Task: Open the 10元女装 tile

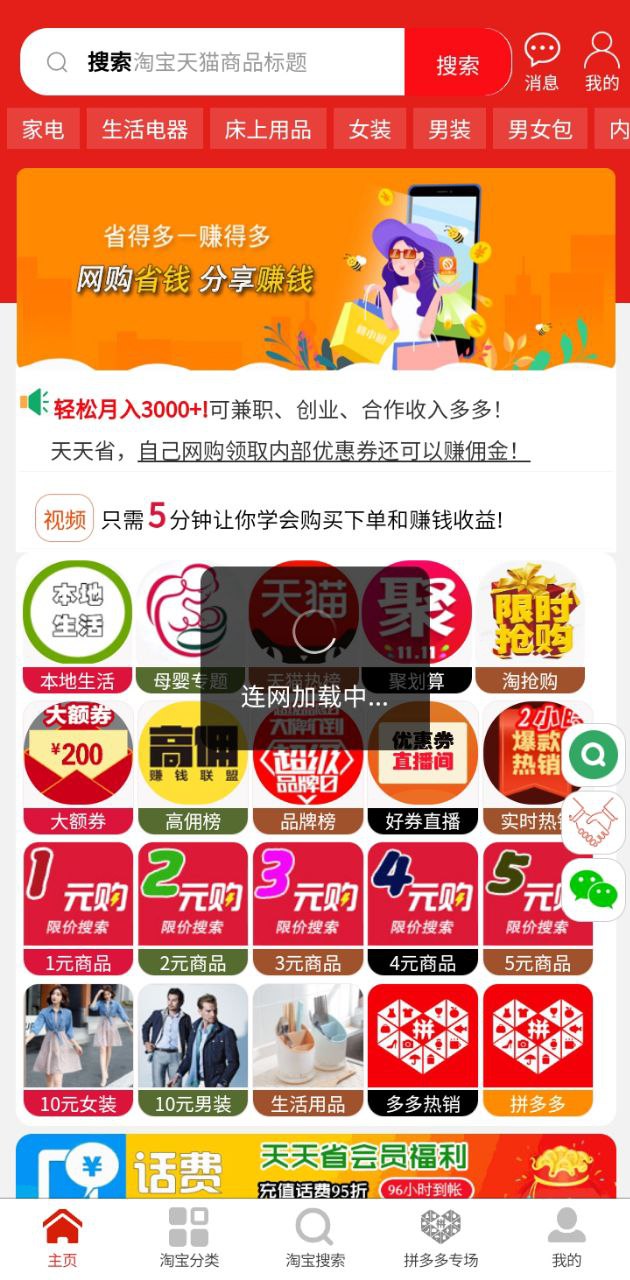Action: 77,1049
